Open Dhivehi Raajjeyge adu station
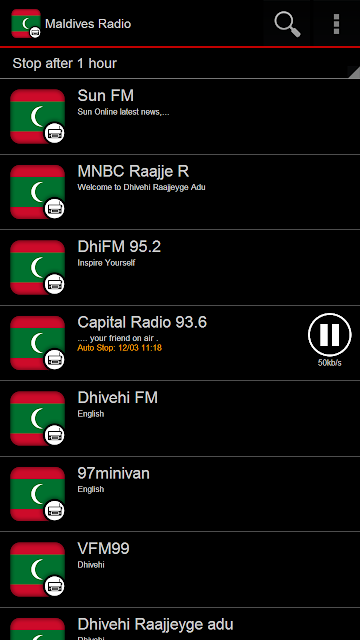The height and width of the screenshot is (640, 360). pos(180,624)
